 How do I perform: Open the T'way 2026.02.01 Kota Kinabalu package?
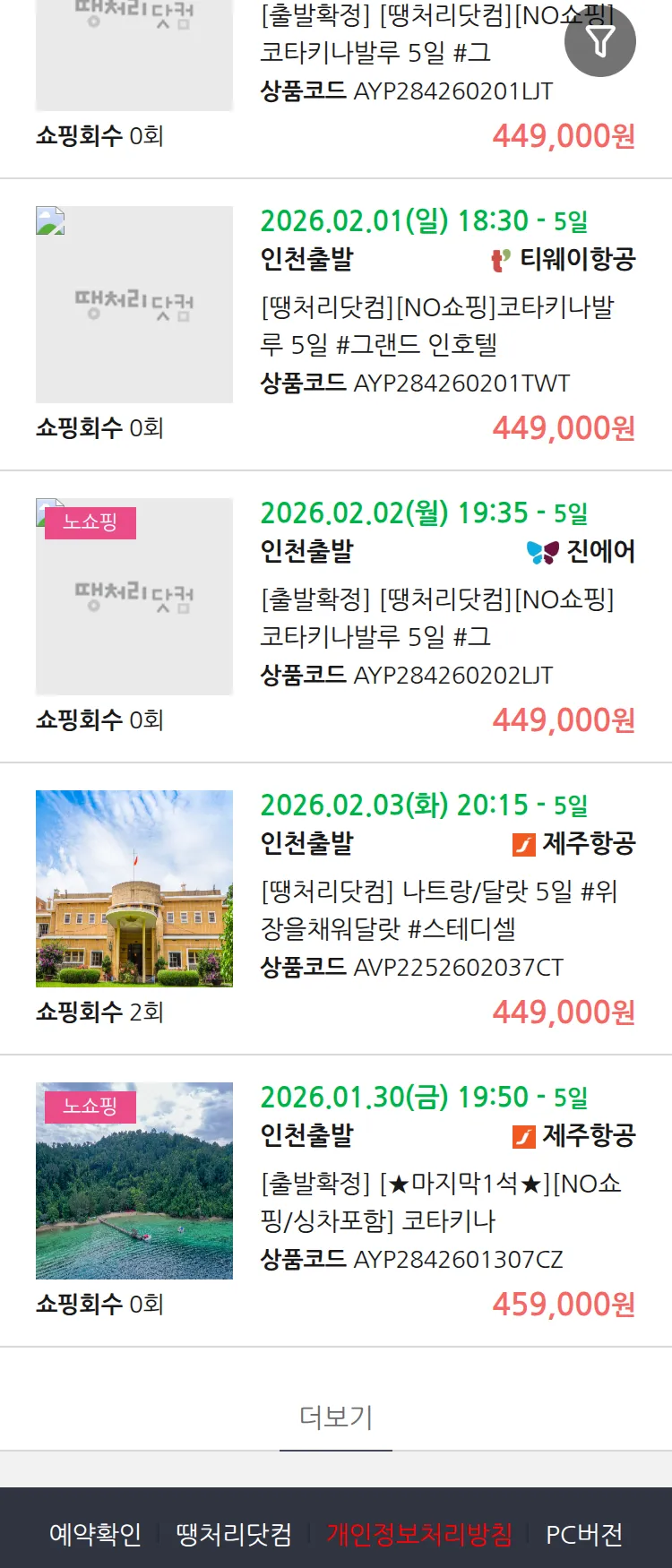tap(437, 325)
